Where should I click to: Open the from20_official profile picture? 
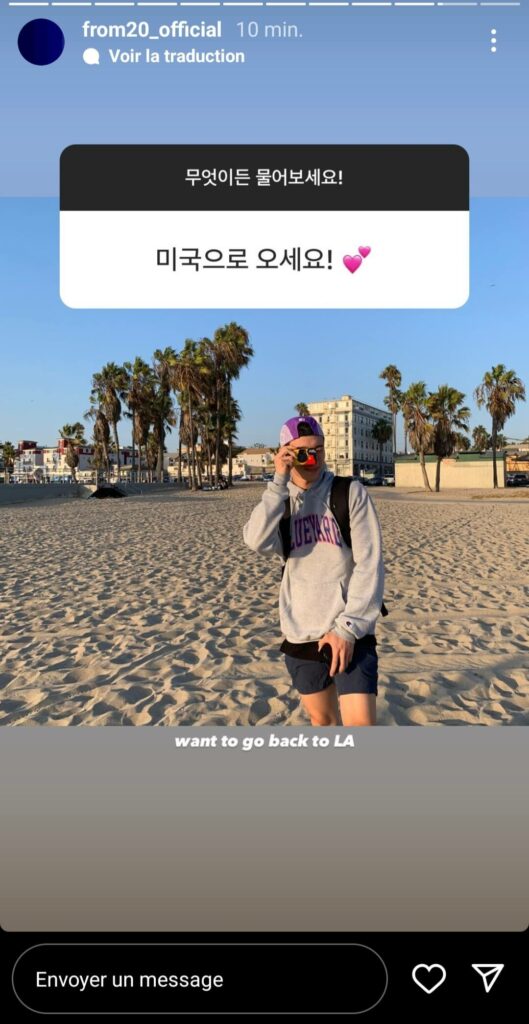[x=41, y=42]
